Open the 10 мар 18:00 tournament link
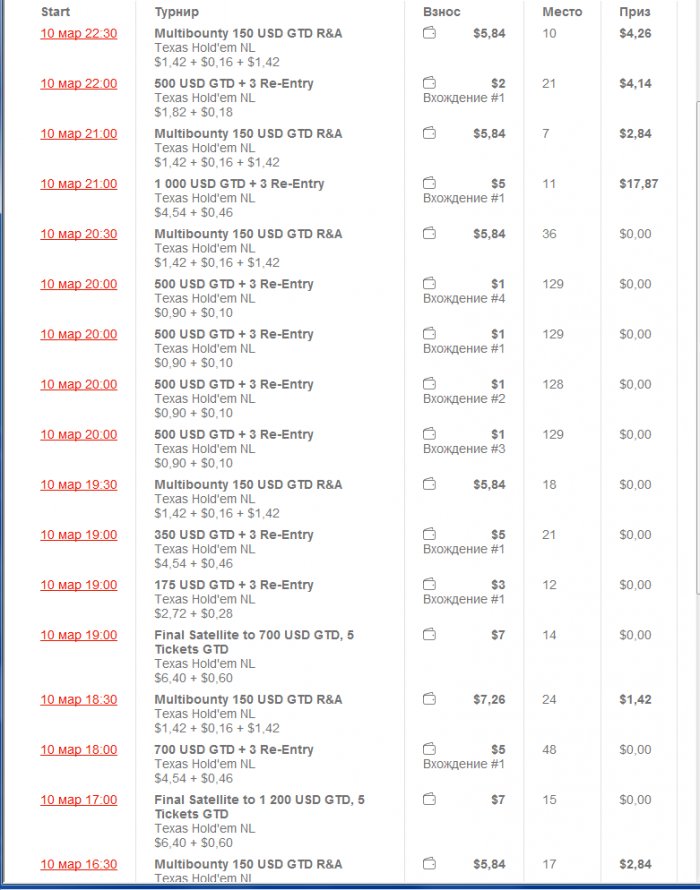 pyautogui.click(x=78, y=750)
